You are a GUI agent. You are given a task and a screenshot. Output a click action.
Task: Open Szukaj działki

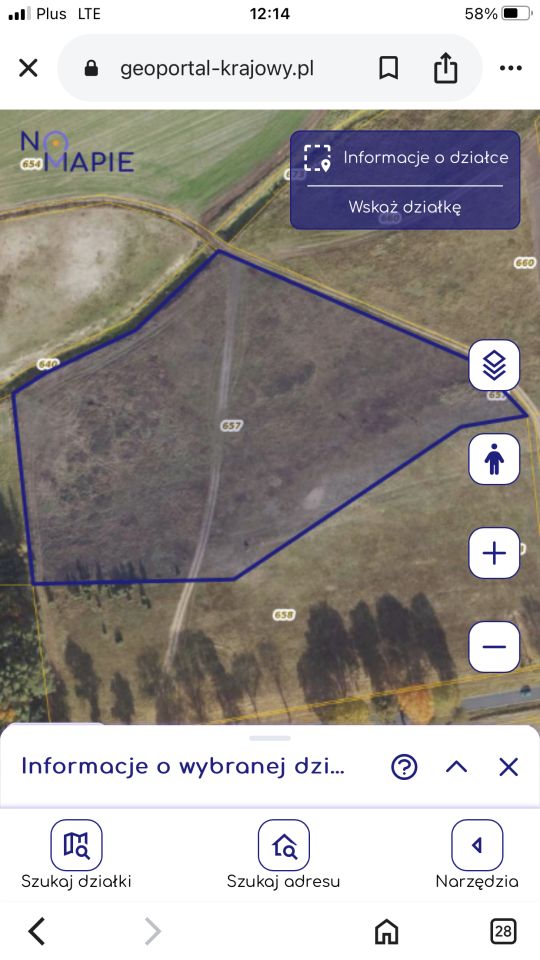(x=77, y=855)
